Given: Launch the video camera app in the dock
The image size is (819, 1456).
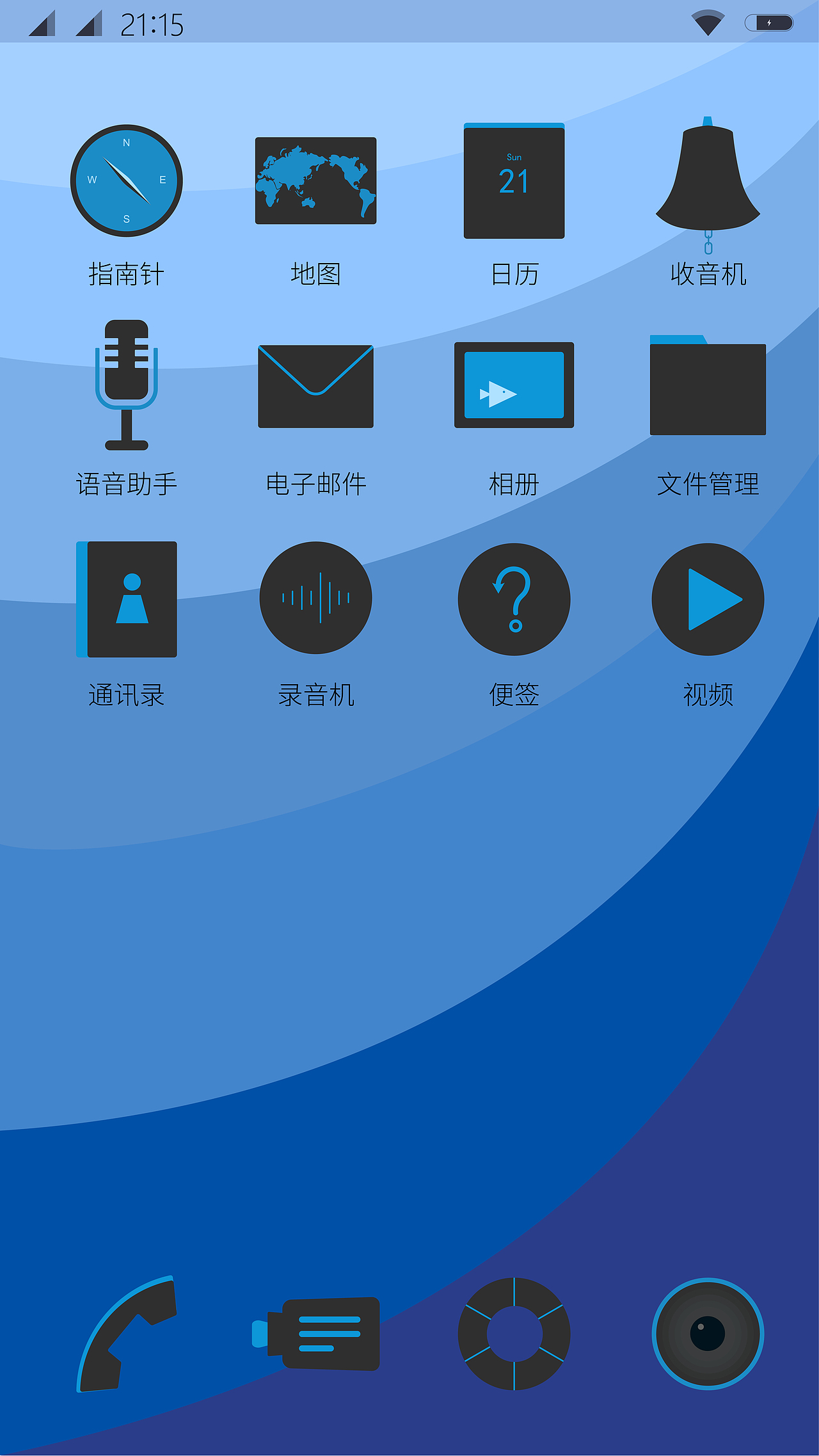Looking at the screenshot, I should click(x=316, y=1333).
